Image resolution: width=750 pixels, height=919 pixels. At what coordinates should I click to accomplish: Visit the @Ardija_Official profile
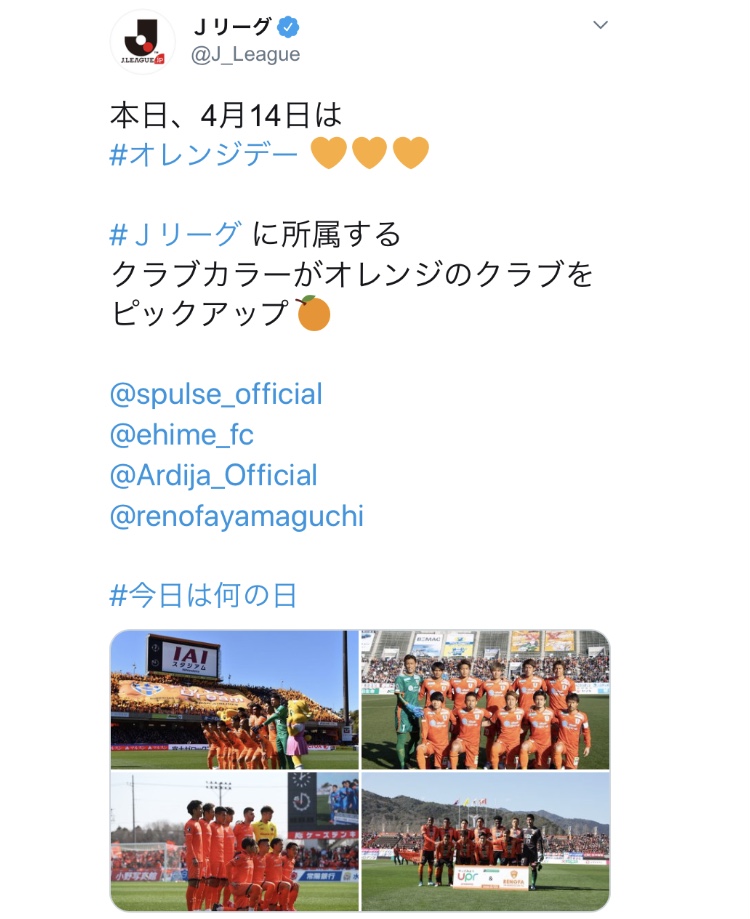click(x=213, y=475)
